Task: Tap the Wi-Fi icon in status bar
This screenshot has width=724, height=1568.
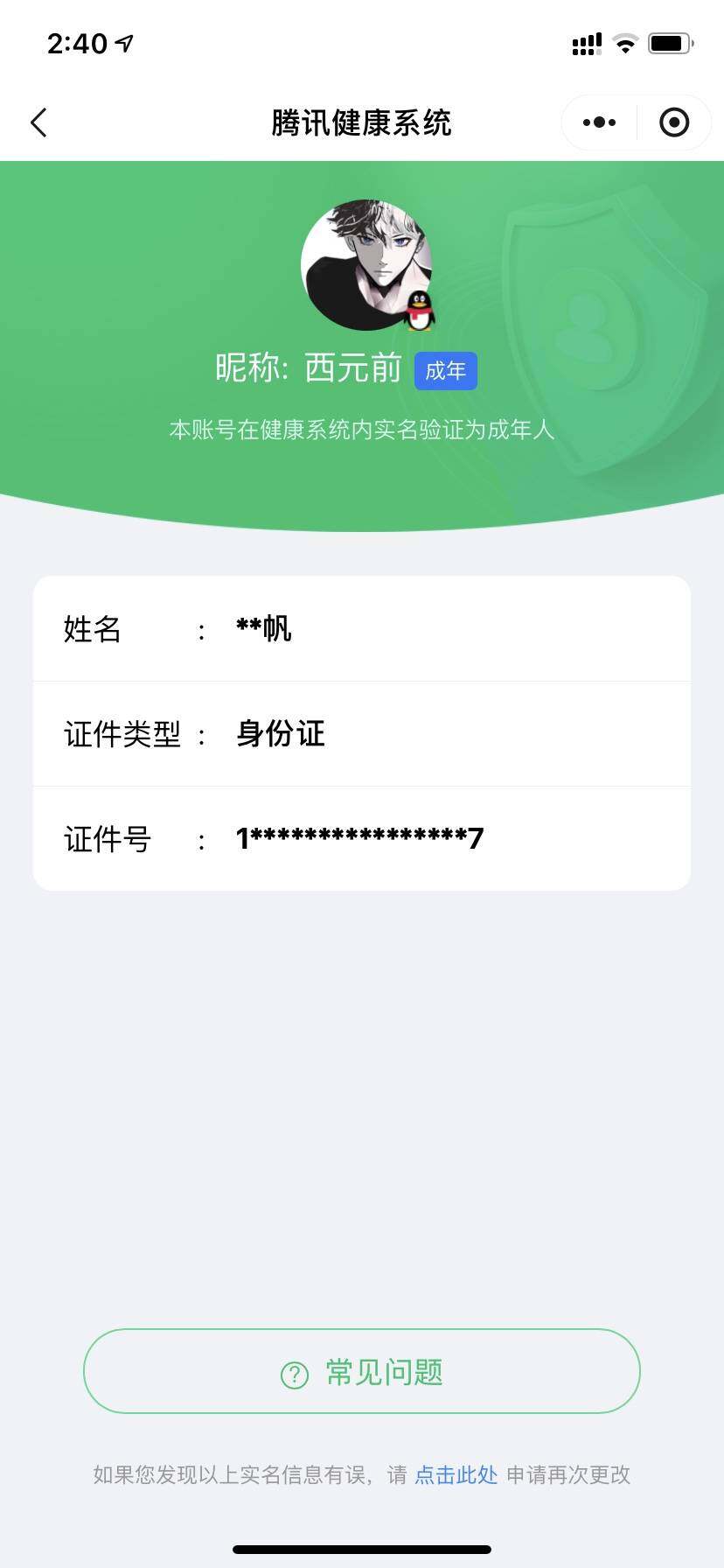Action: (626, 41)
